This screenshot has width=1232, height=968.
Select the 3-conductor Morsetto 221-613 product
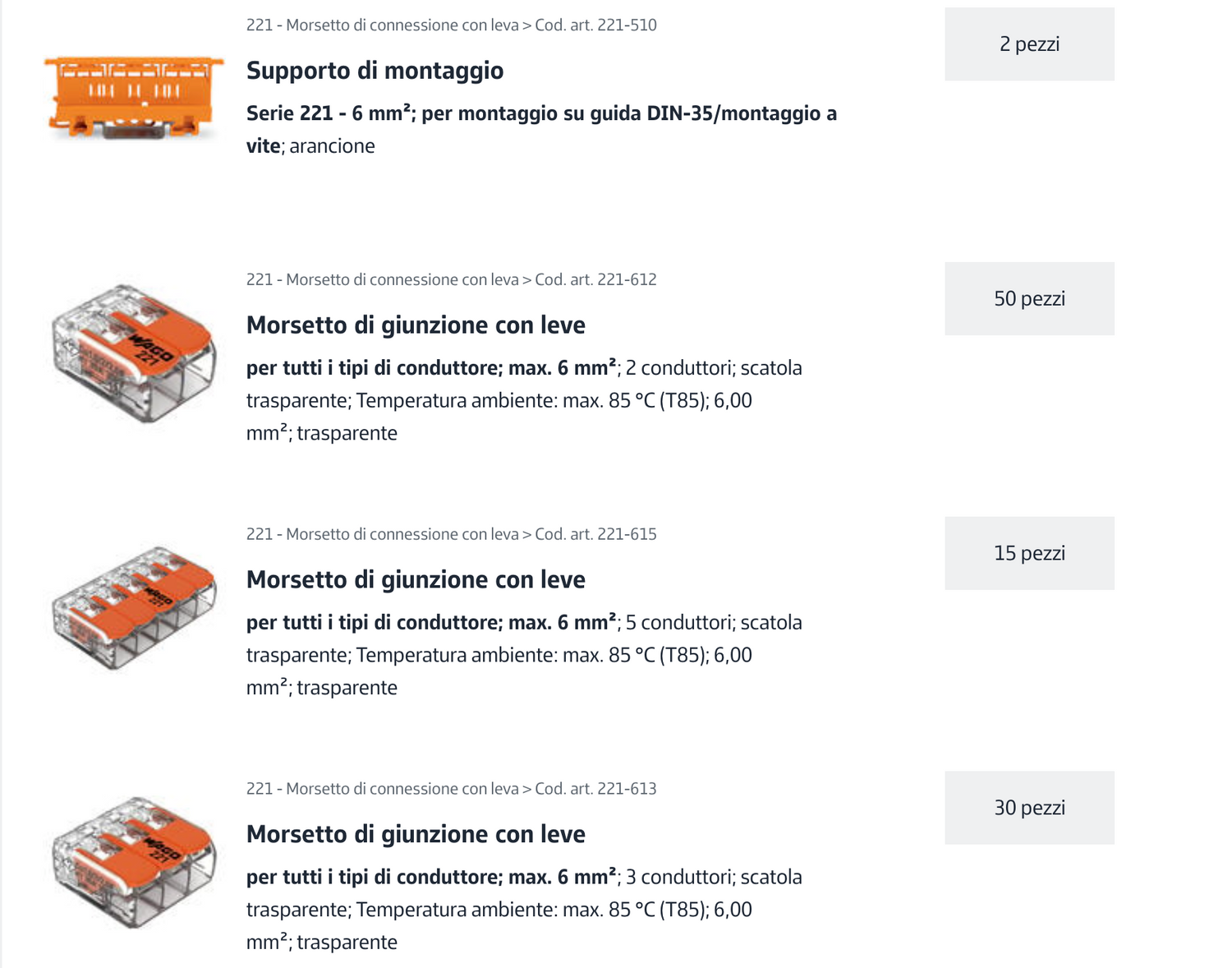(x=416, y=835)
